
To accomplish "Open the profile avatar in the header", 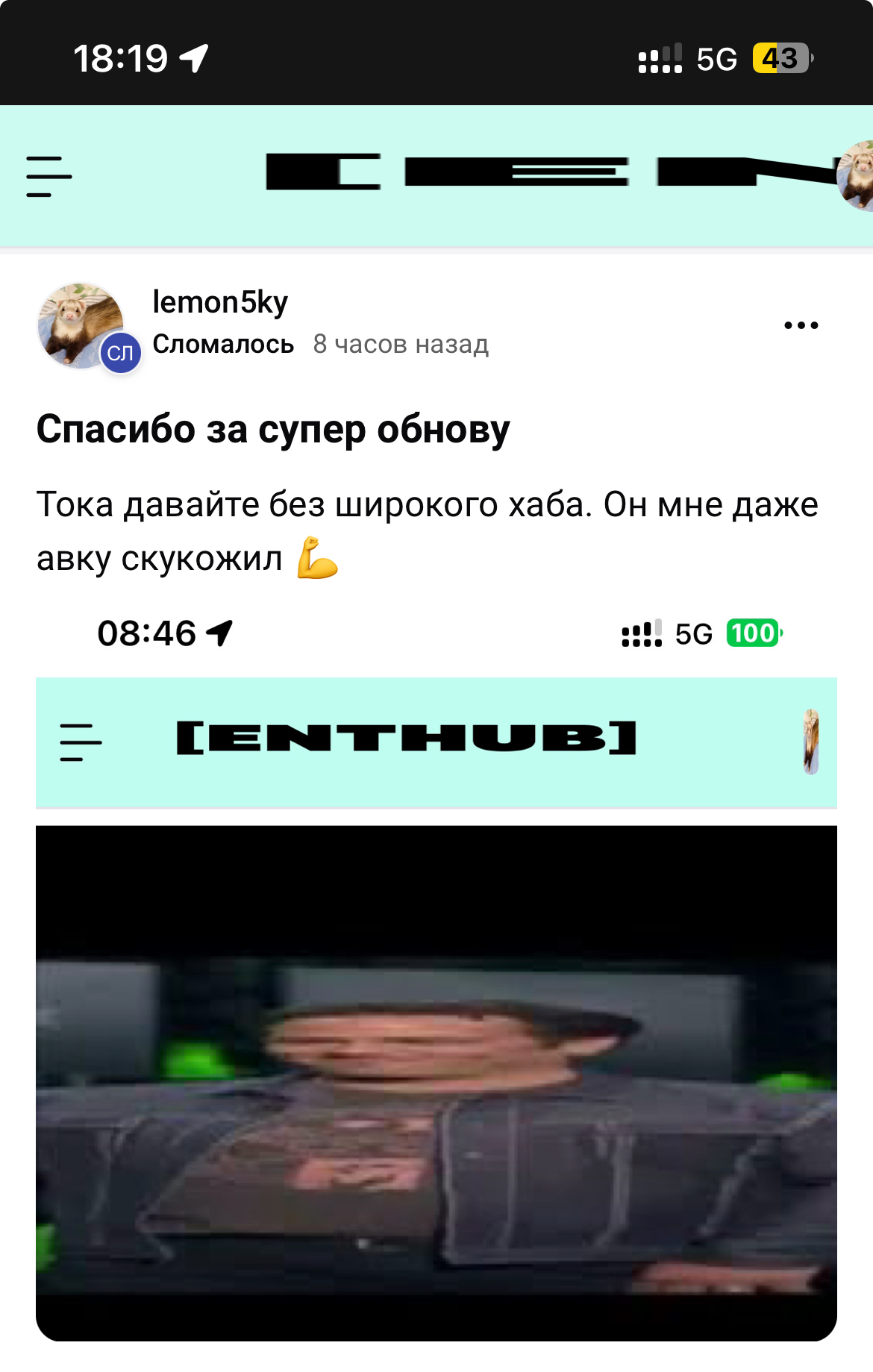I will coord(857,176).
